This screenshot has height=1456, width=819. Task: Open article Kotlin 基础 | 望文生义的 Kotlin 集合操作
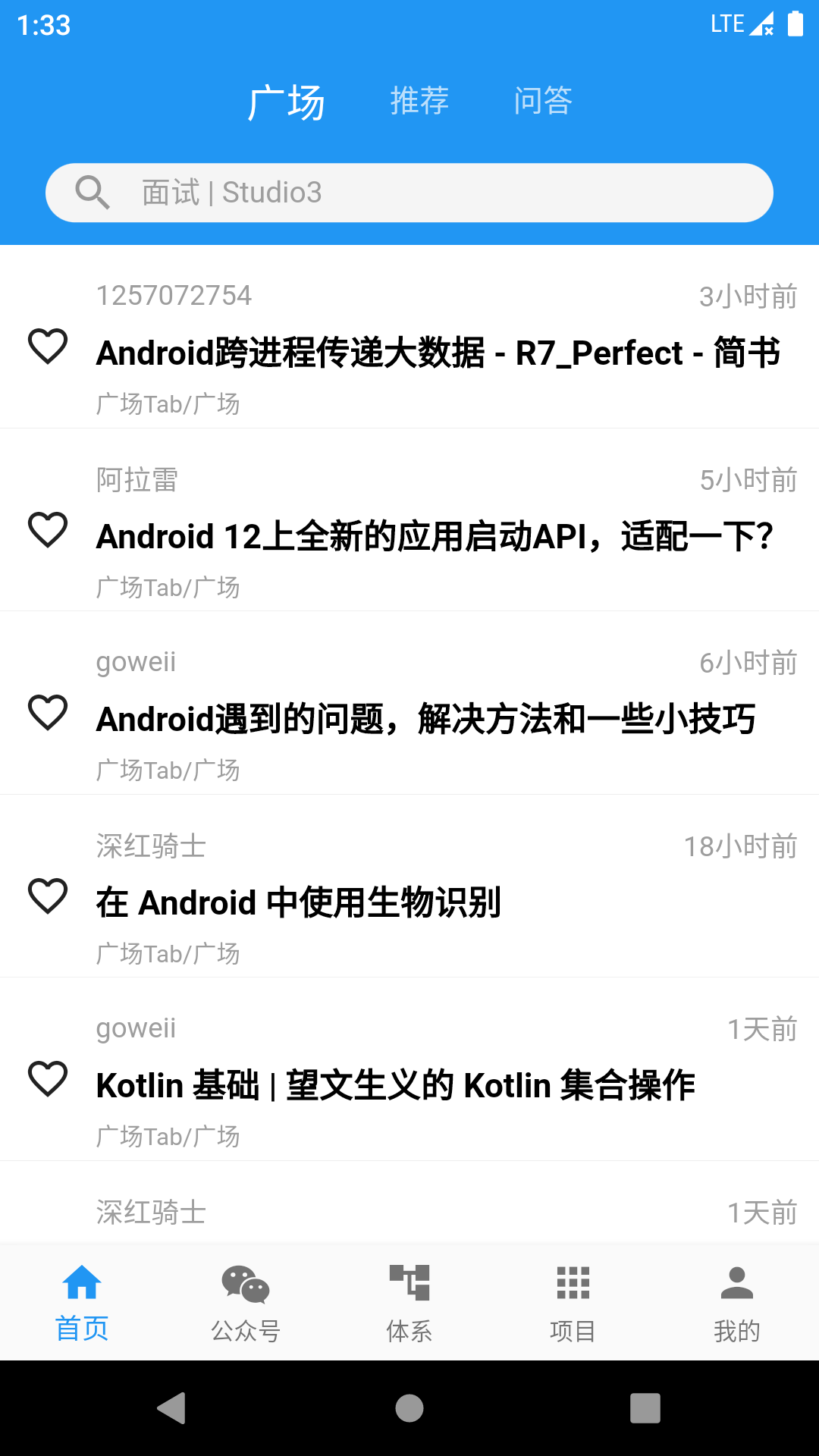[395, 1086]
